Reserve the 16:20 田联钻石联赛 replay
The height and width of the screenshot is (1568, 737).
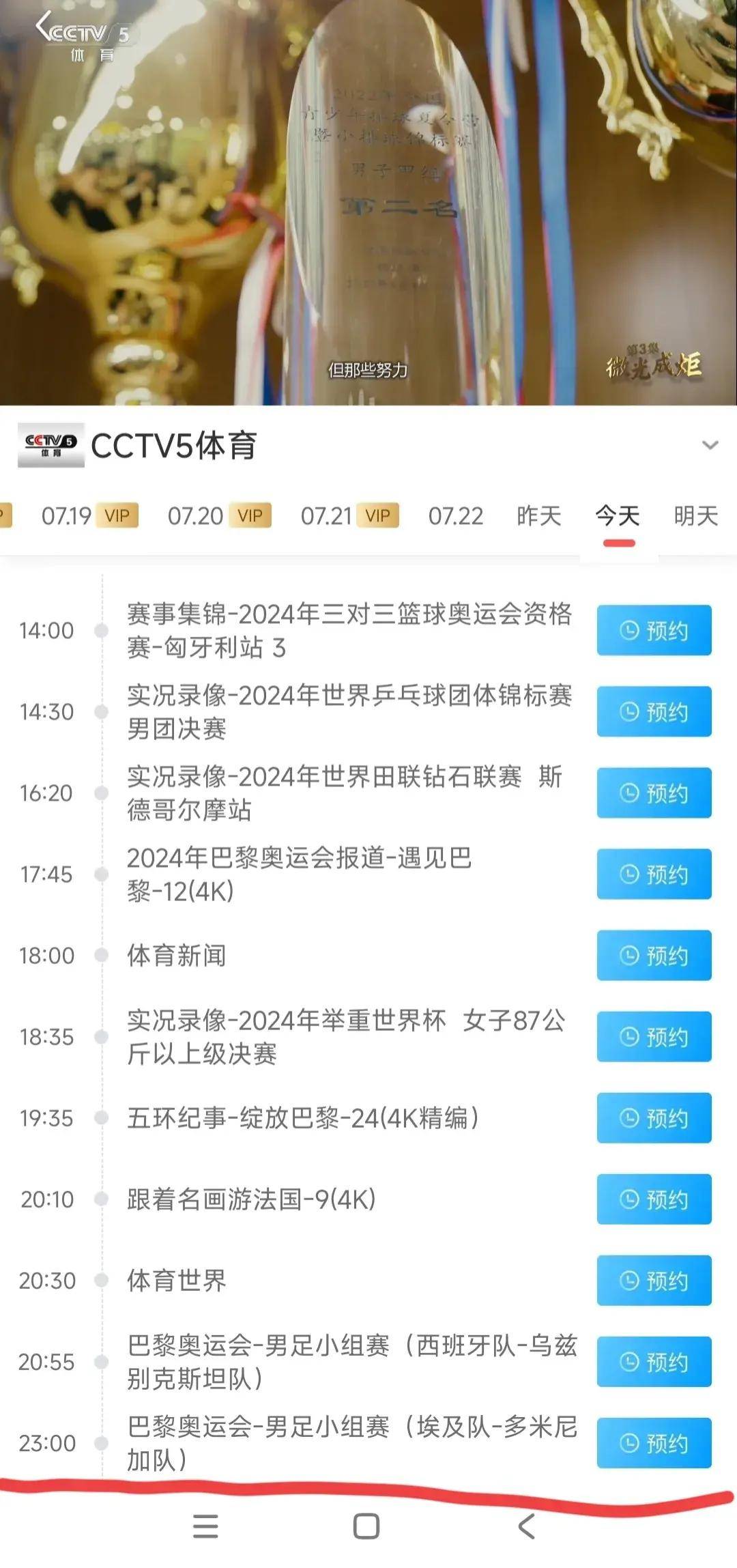[654, 793]
